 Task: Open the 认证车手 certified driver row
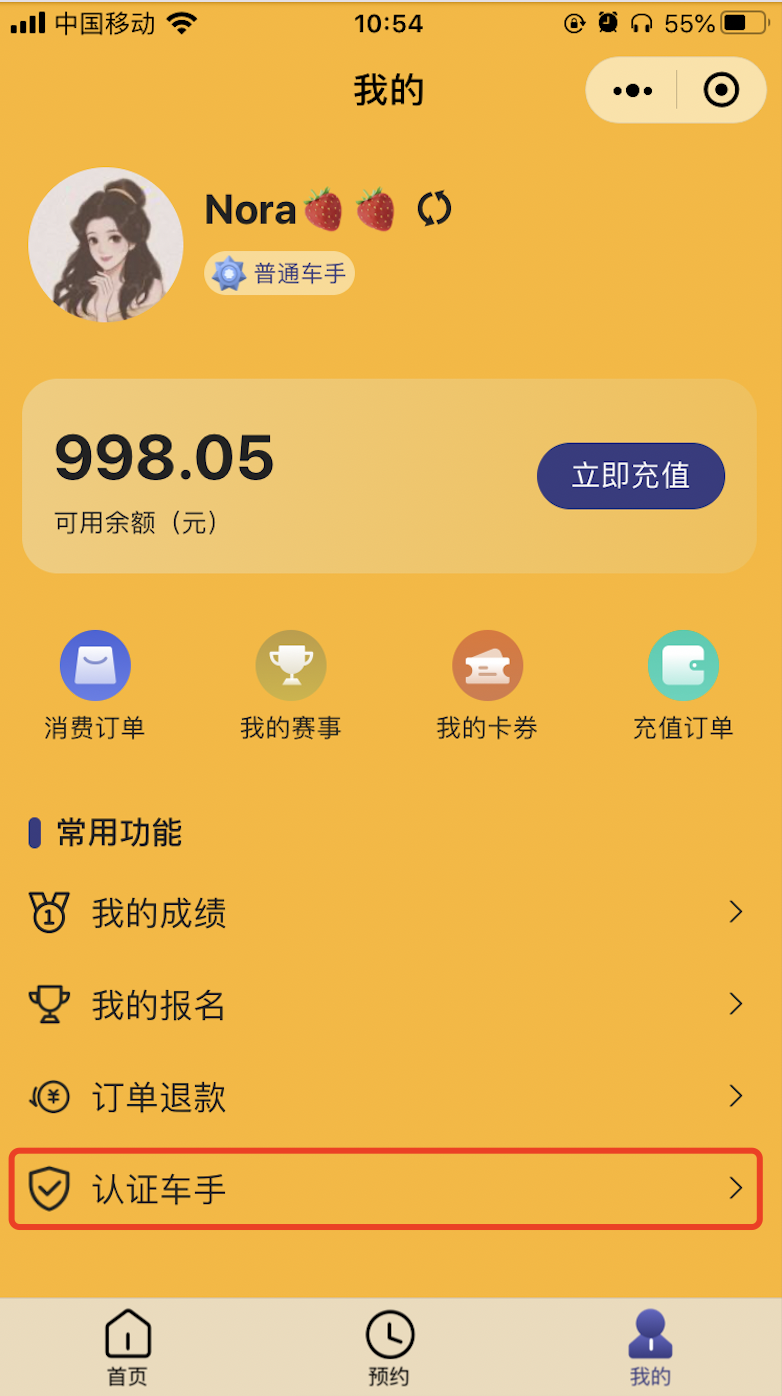click(386, 1189)
